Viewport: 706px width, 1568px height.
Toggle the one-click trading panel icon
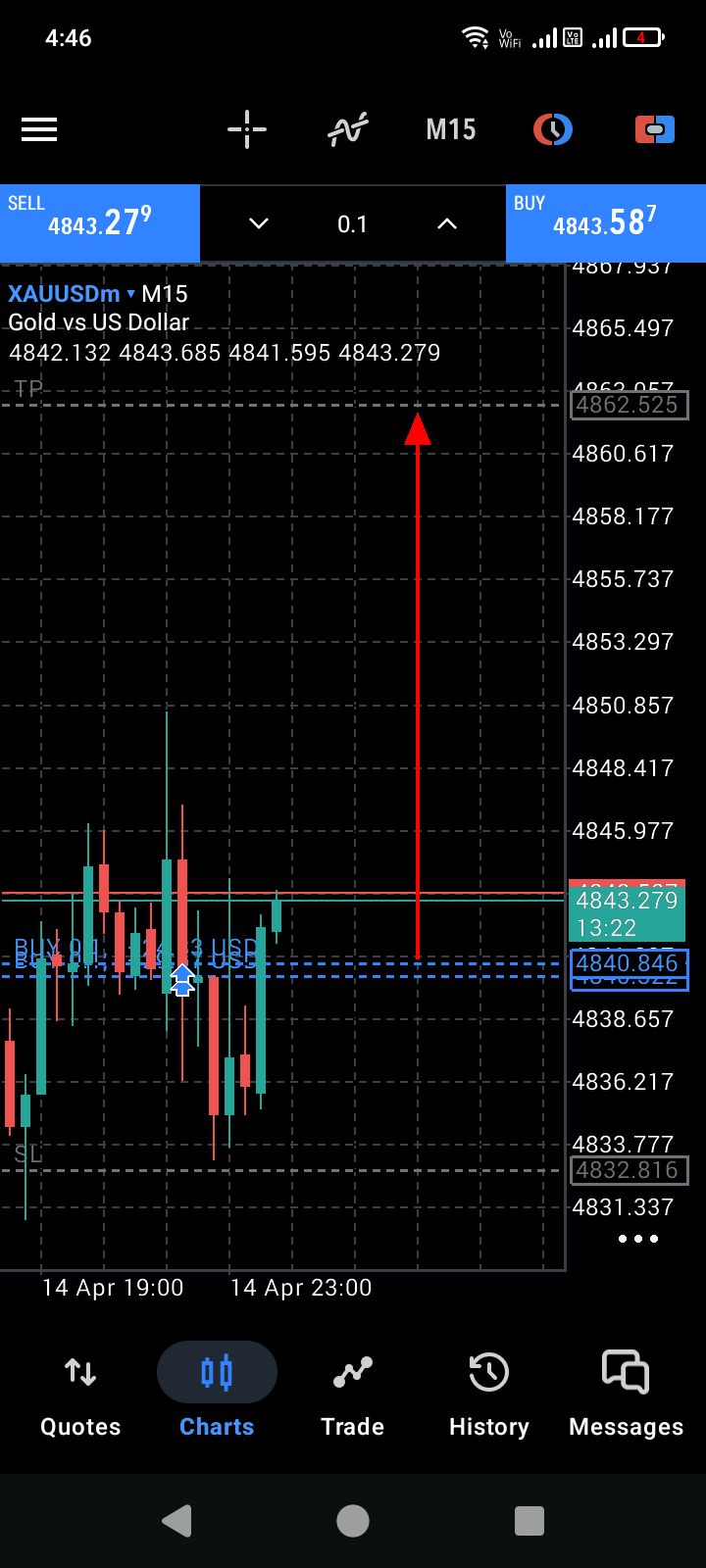[654, 129]
